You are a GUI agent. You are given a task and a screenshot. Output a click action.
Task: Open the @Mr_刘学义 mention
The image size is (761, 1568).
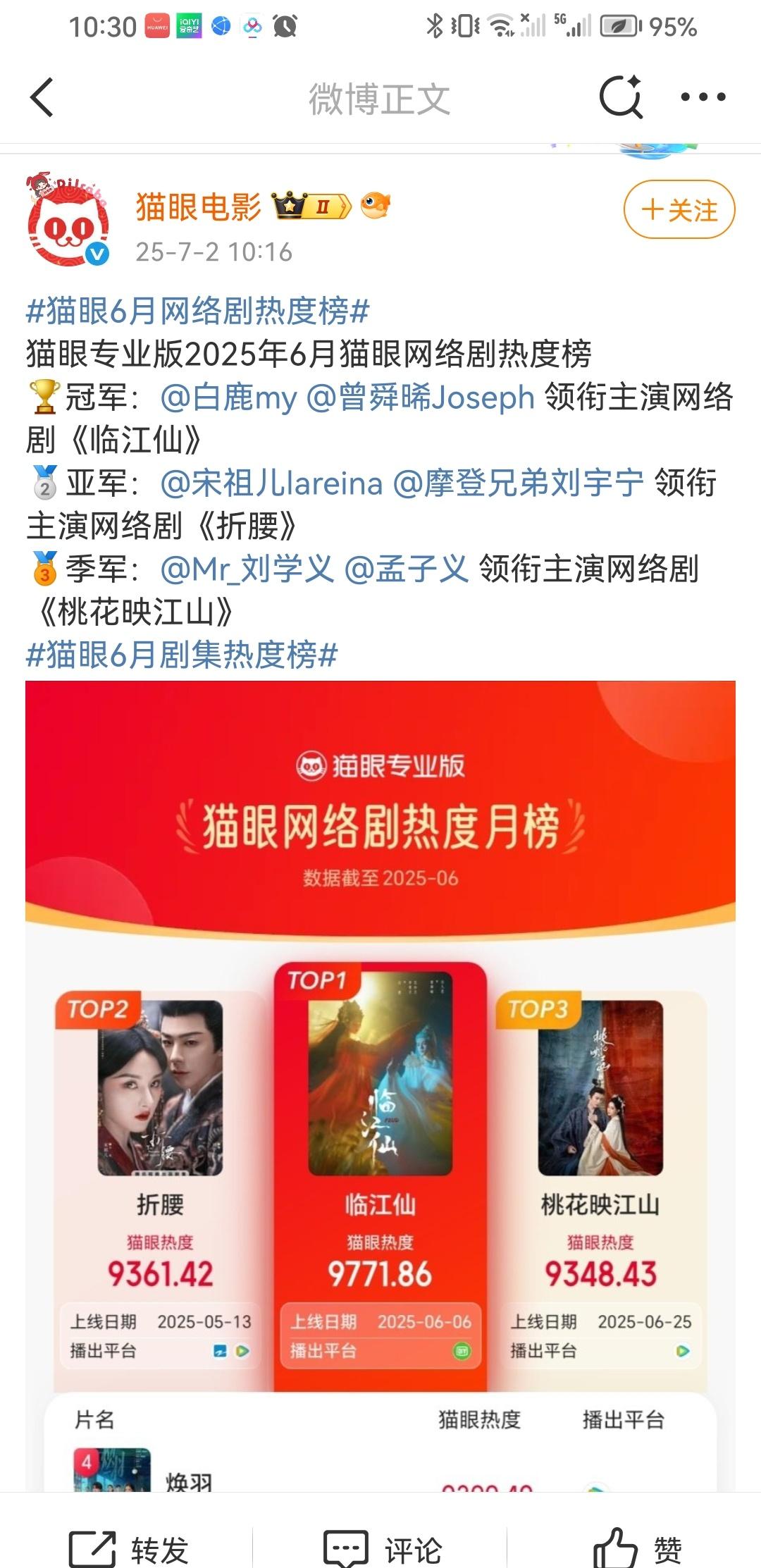(247, 569)
